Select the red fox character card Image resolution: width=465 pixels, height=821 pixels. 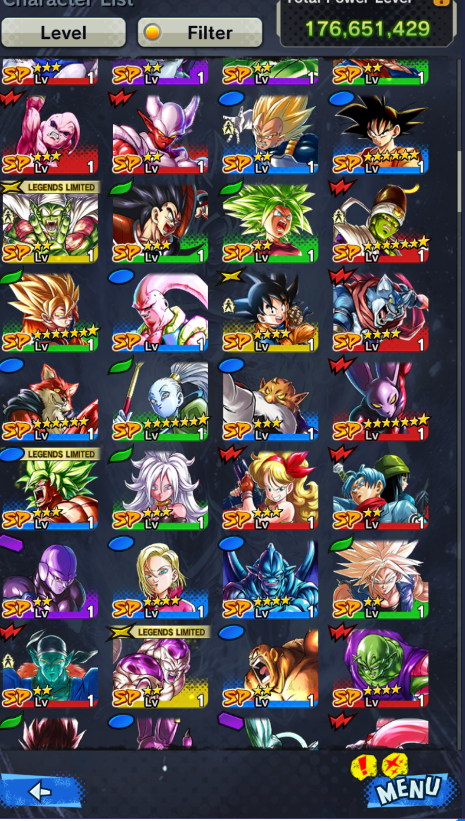(x=50, y=401)
